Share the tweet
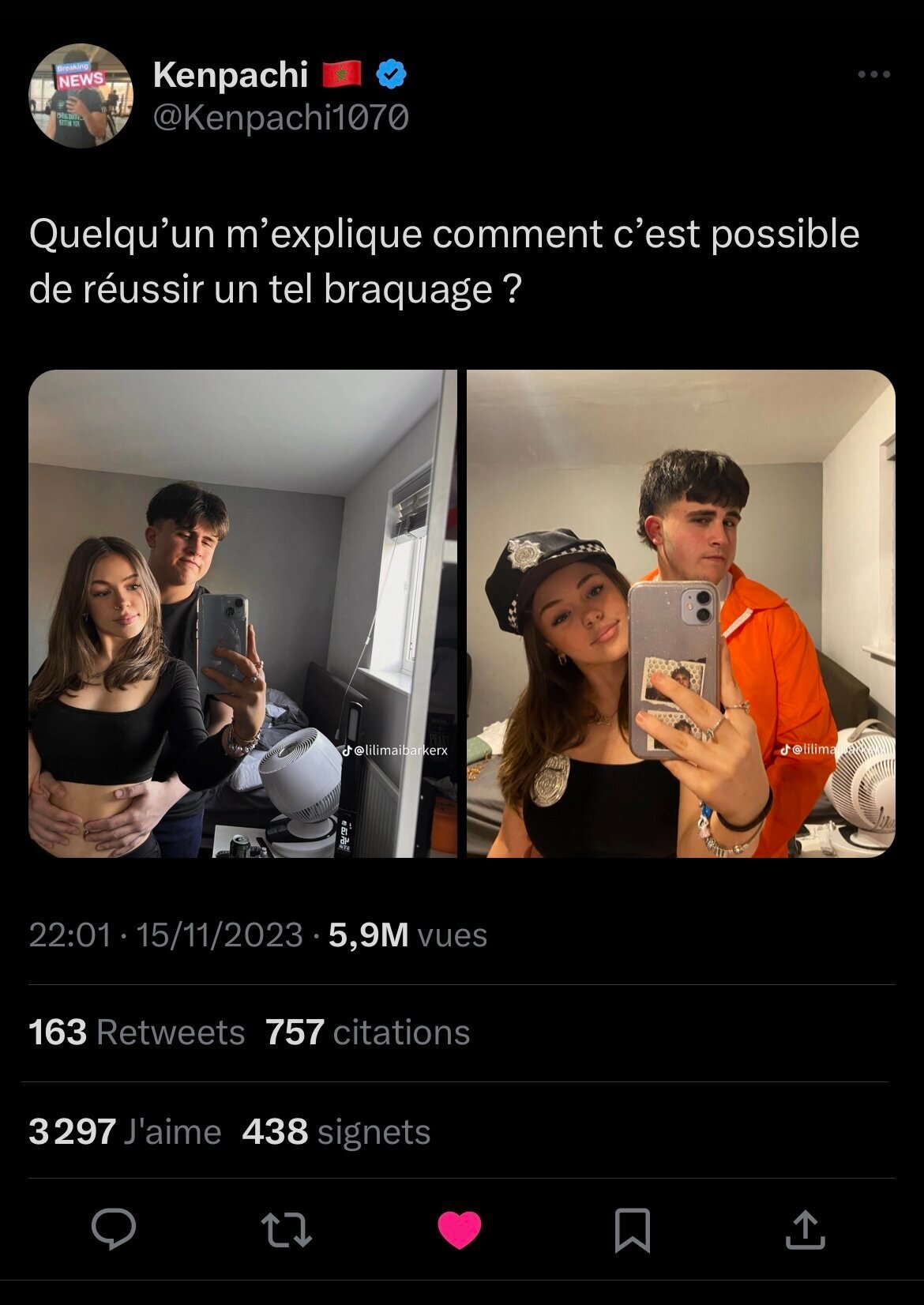 tap(805, 1230)
